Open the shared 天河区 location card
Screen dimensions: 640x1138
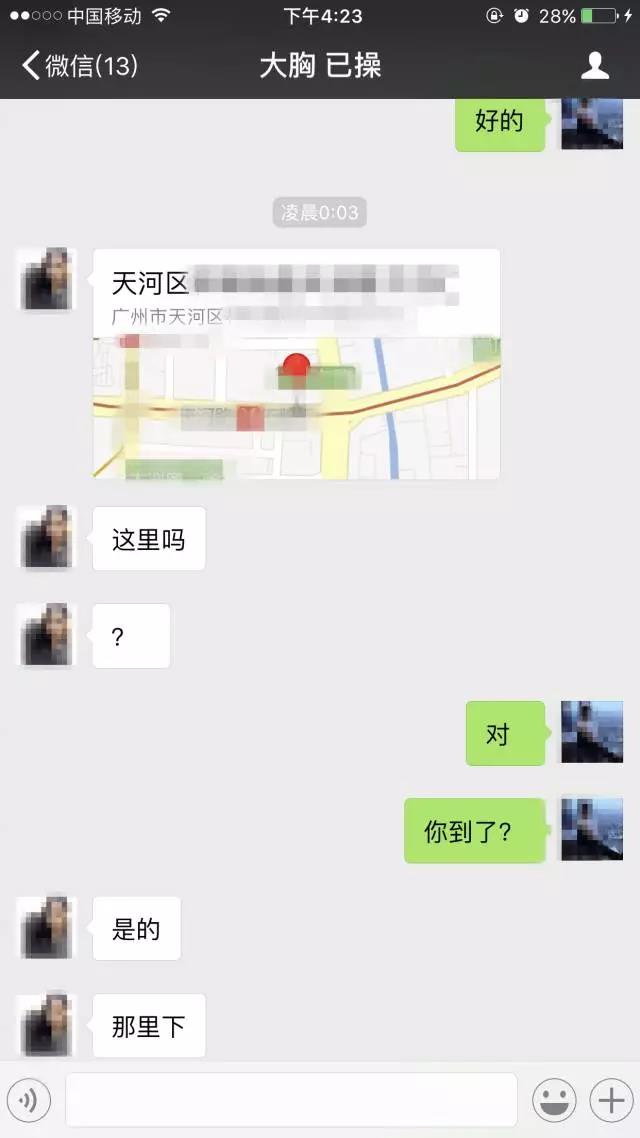point(296,364)
